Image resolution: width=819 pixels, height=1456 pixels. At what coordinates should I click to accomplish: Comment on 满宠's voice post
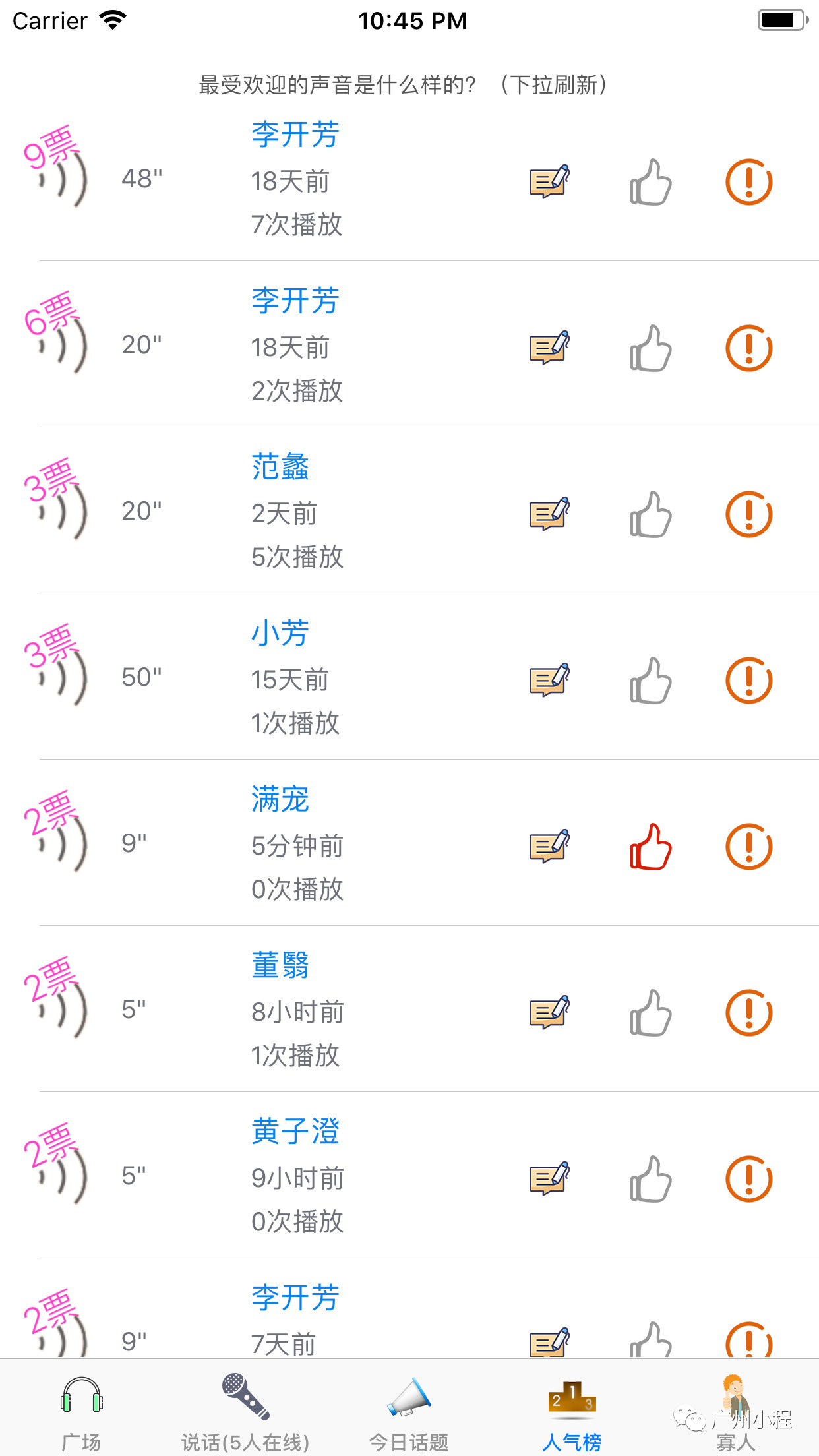549,847
